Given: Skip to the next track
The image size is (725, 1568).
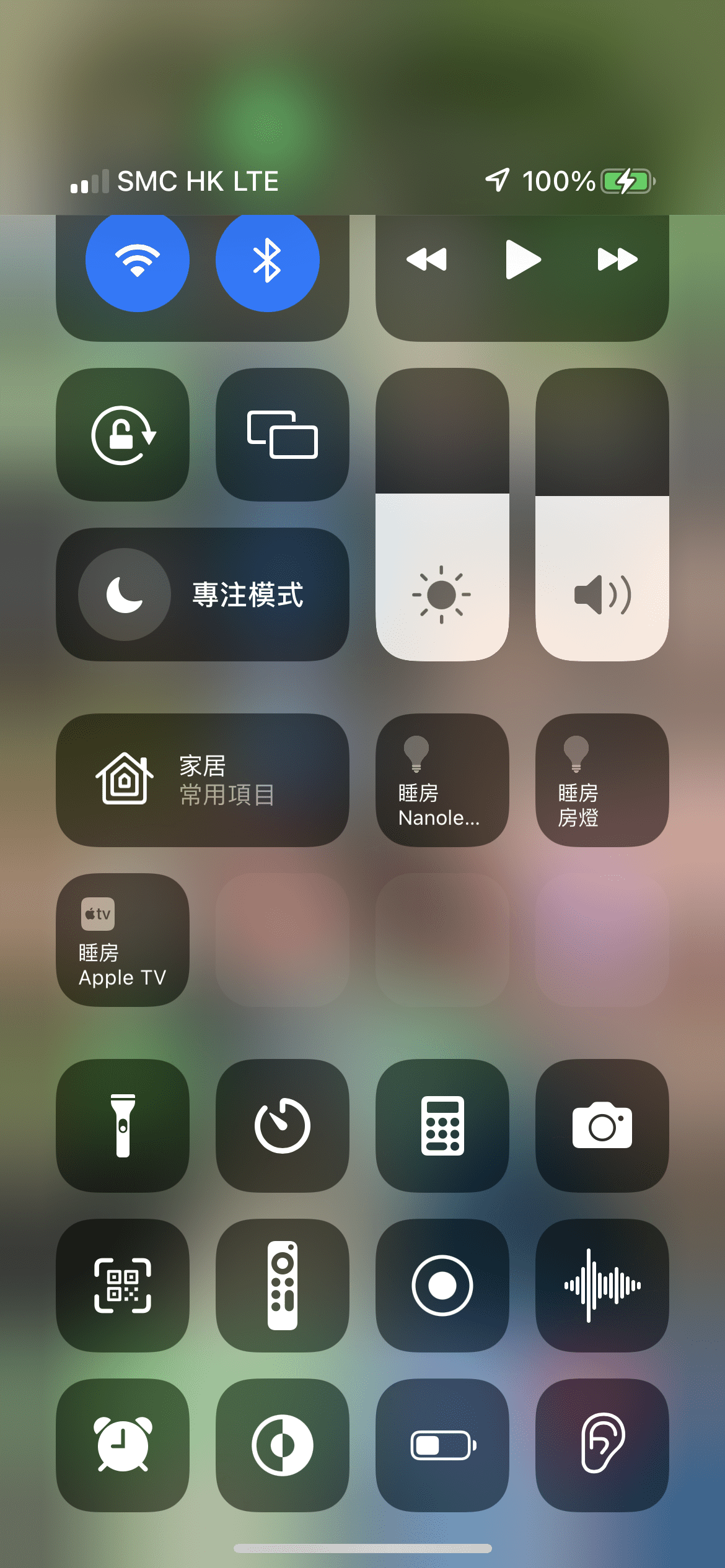Looking at the screenshot, I should click(x=617, y=259).
